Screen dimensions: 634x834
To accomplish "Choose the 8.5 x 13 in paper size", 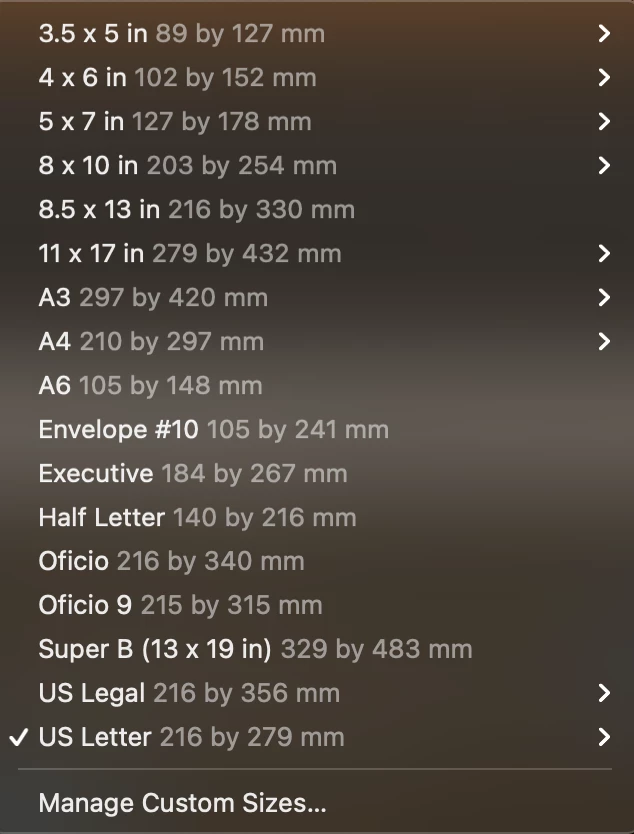I will (x=196, y=210).
